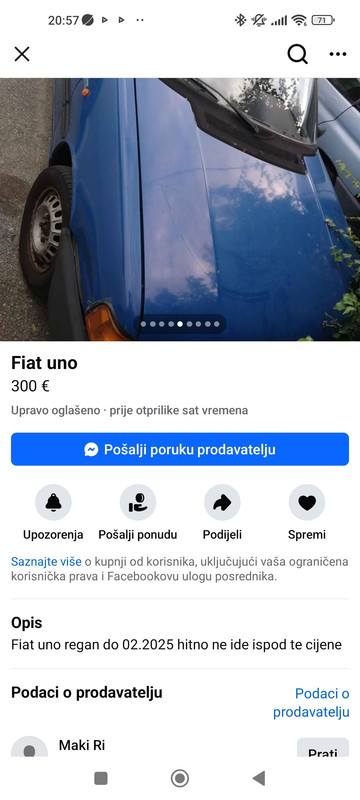
Task: Open the three-dot overflow menu
Action: (x=338, y=54)
